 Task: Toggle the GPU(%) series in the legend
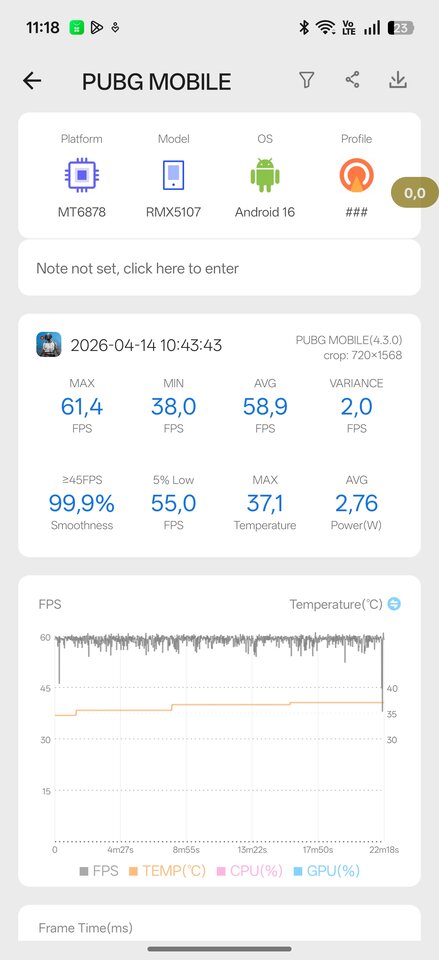(x=326, y=871)
